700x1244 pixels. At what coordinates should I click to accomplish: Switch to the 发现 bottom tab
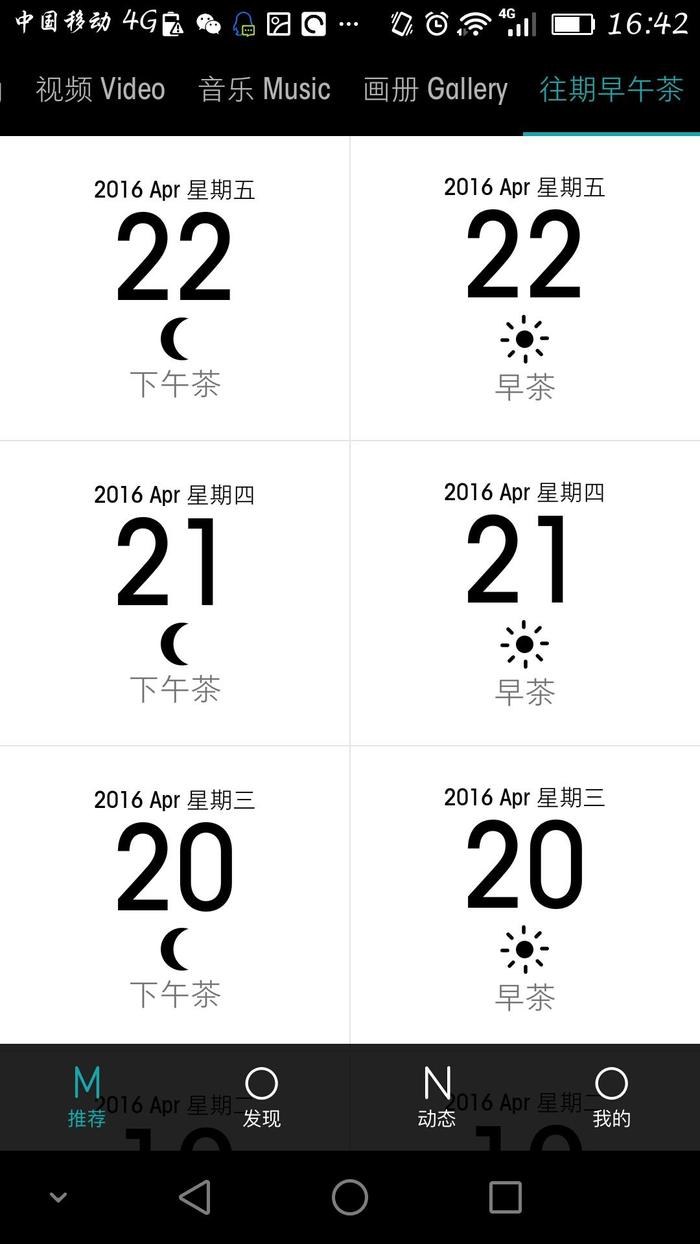pyautogui.click(x=262, y=1097)
